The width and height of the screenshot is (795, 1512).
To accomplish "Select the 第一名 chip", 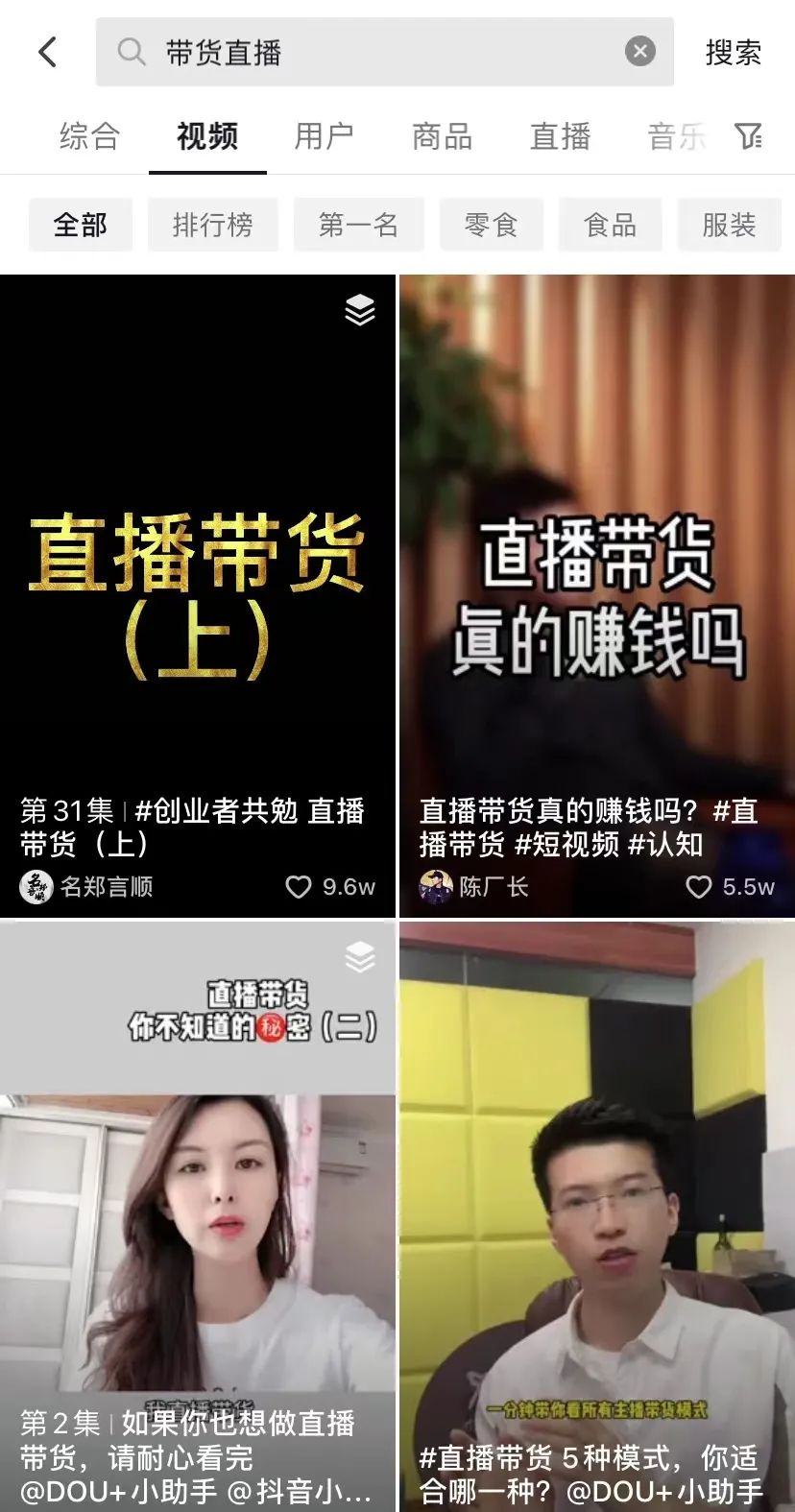I will (358, 225).
